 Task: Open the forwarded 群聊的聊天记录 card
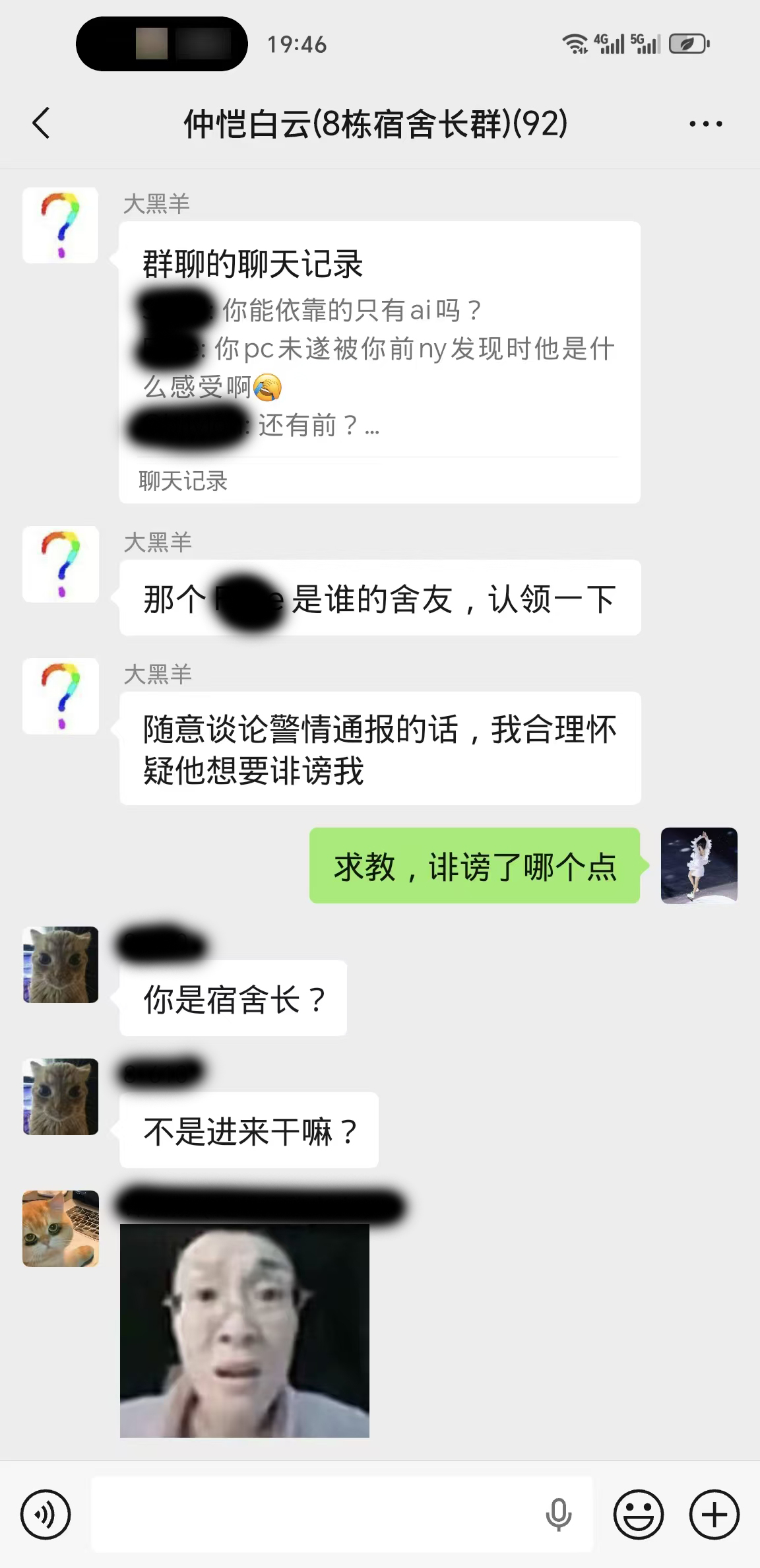(x=379, y=362)
